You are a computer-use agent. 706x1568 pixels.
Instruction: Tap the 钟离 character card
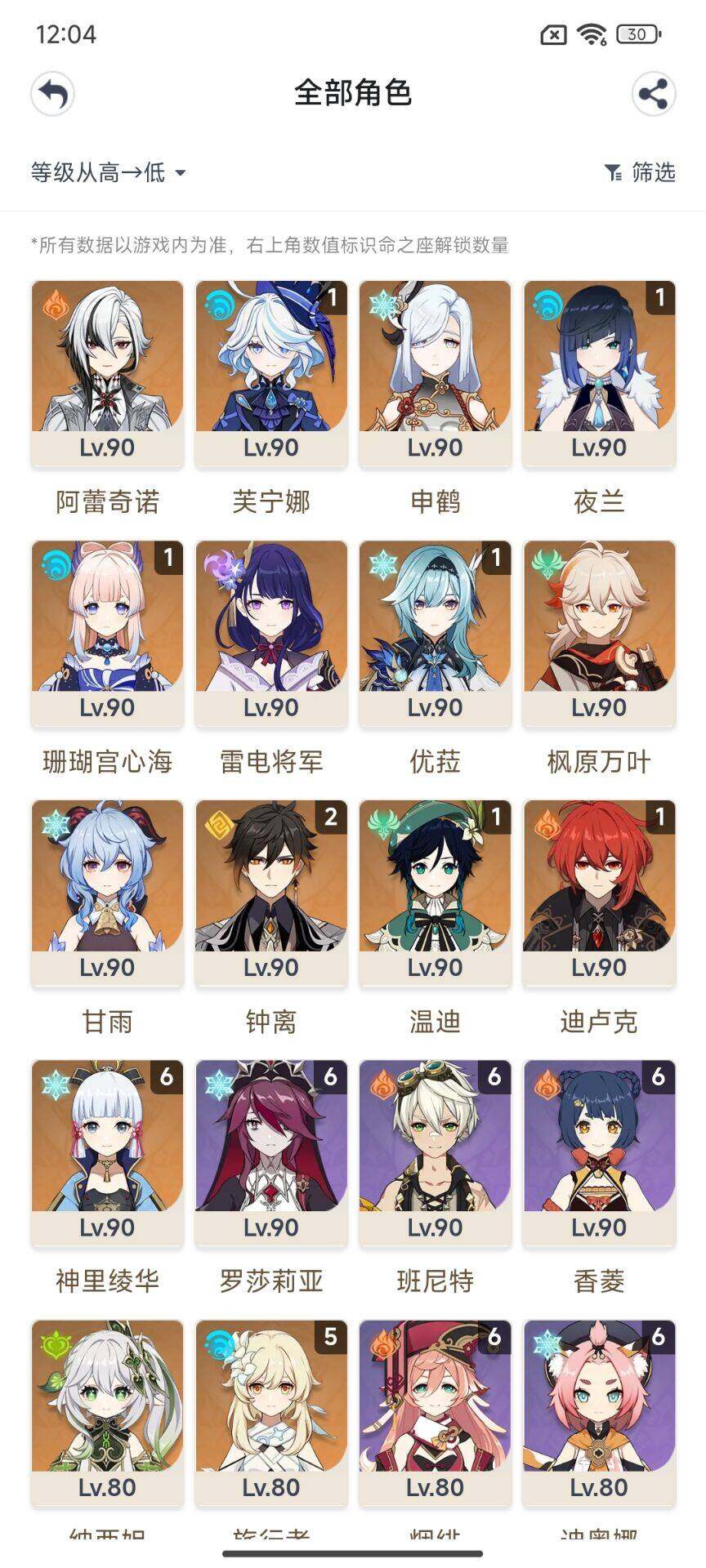pyautogui.click(x=271, y=893)
